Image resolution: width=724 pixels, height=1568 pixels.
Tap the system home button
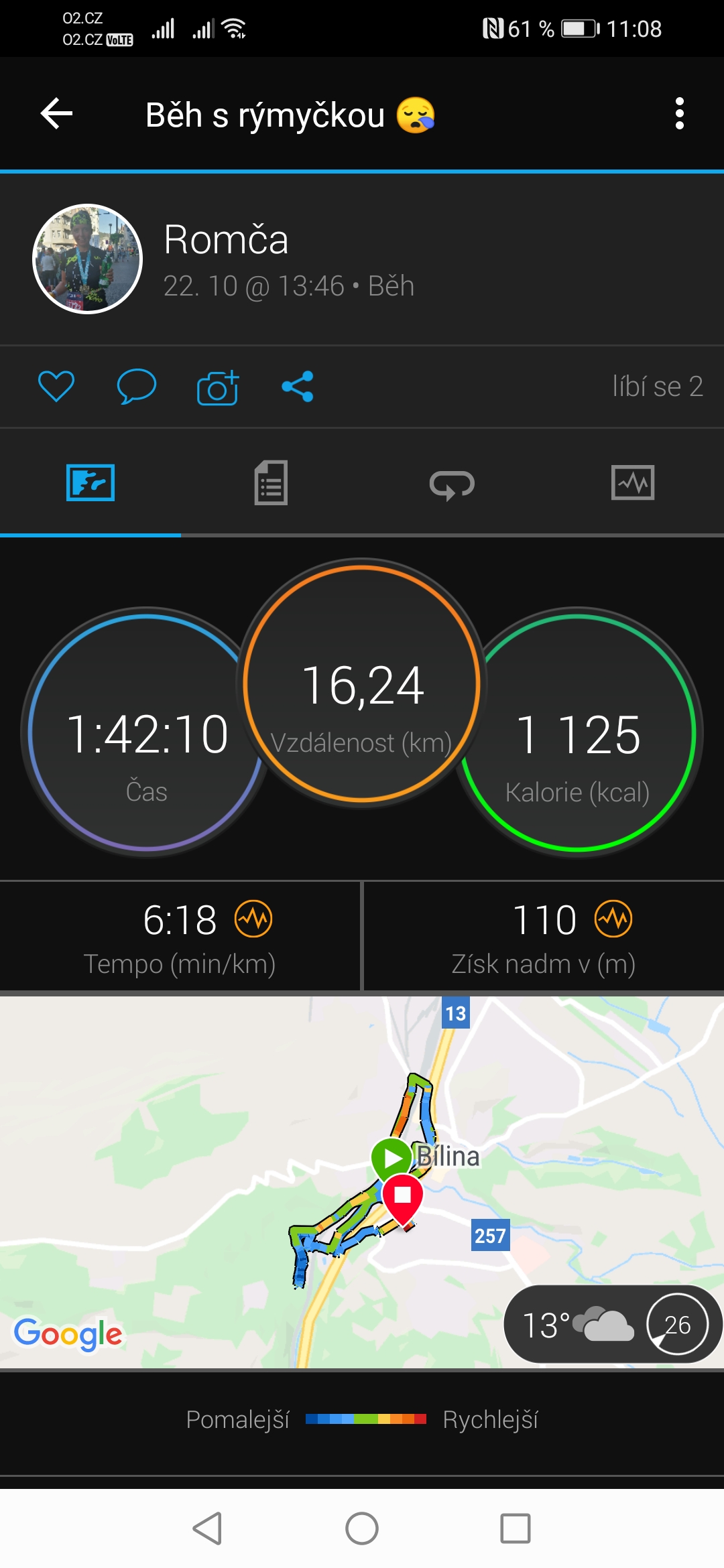click(x=362, y=1528)
